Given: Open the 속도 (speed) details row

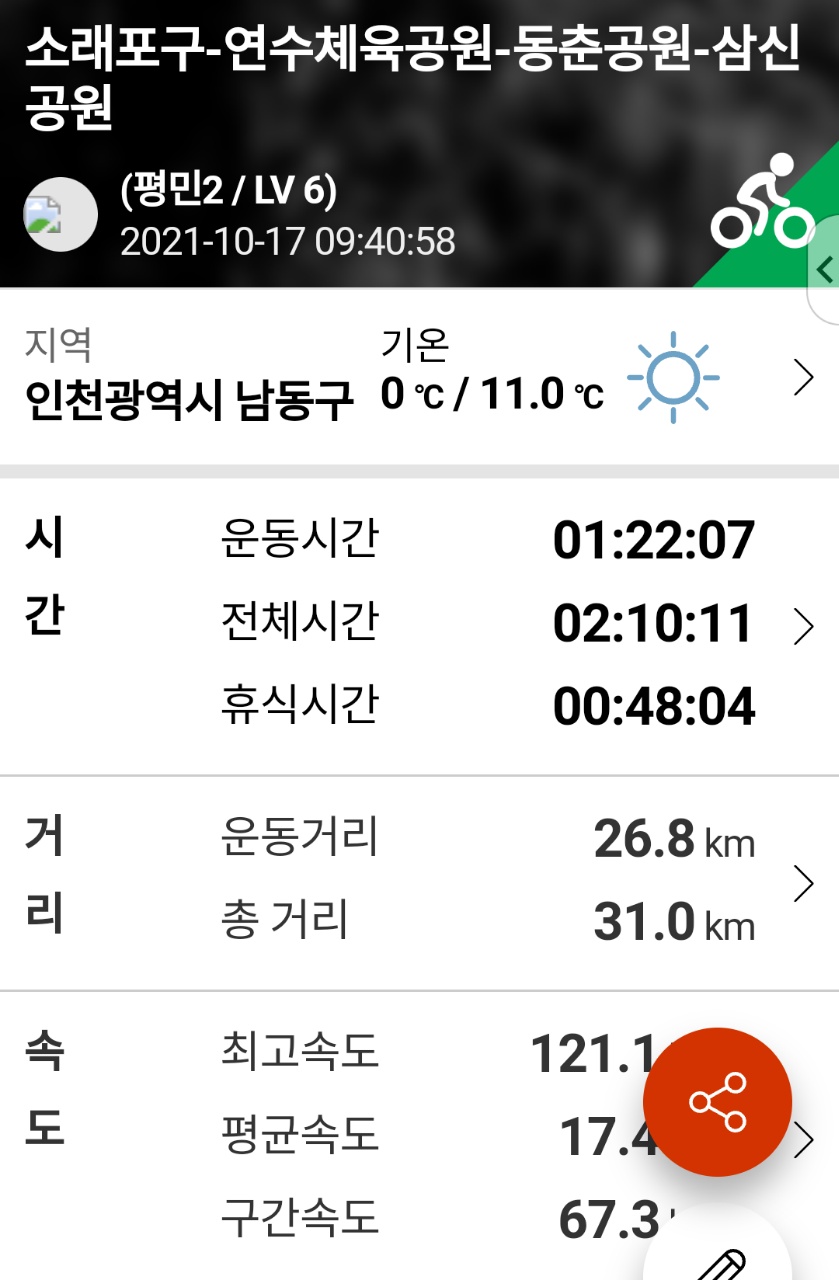Looking at the screenshot, I should 803,1139.
